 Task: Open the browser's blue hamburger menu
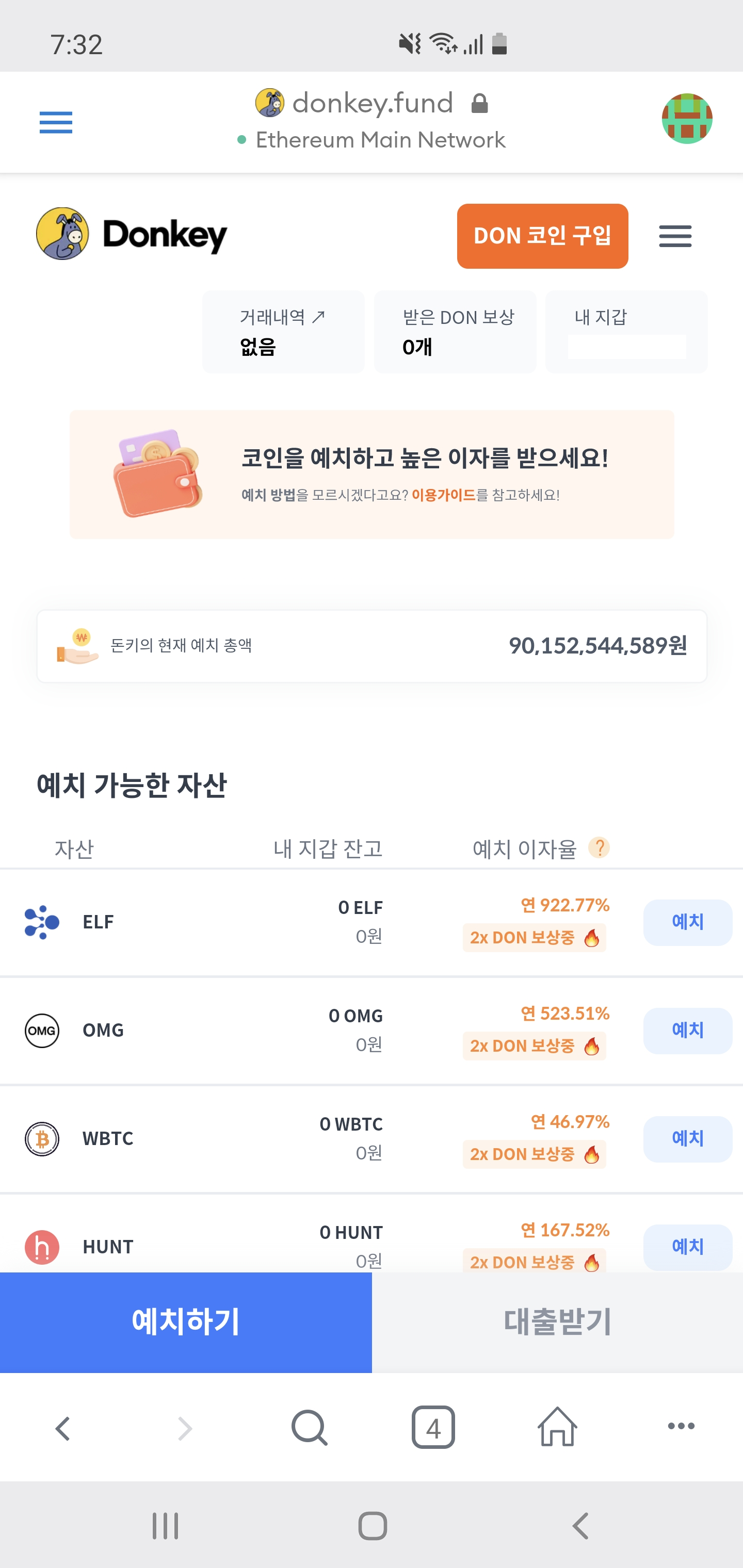(x=55, y=122)
